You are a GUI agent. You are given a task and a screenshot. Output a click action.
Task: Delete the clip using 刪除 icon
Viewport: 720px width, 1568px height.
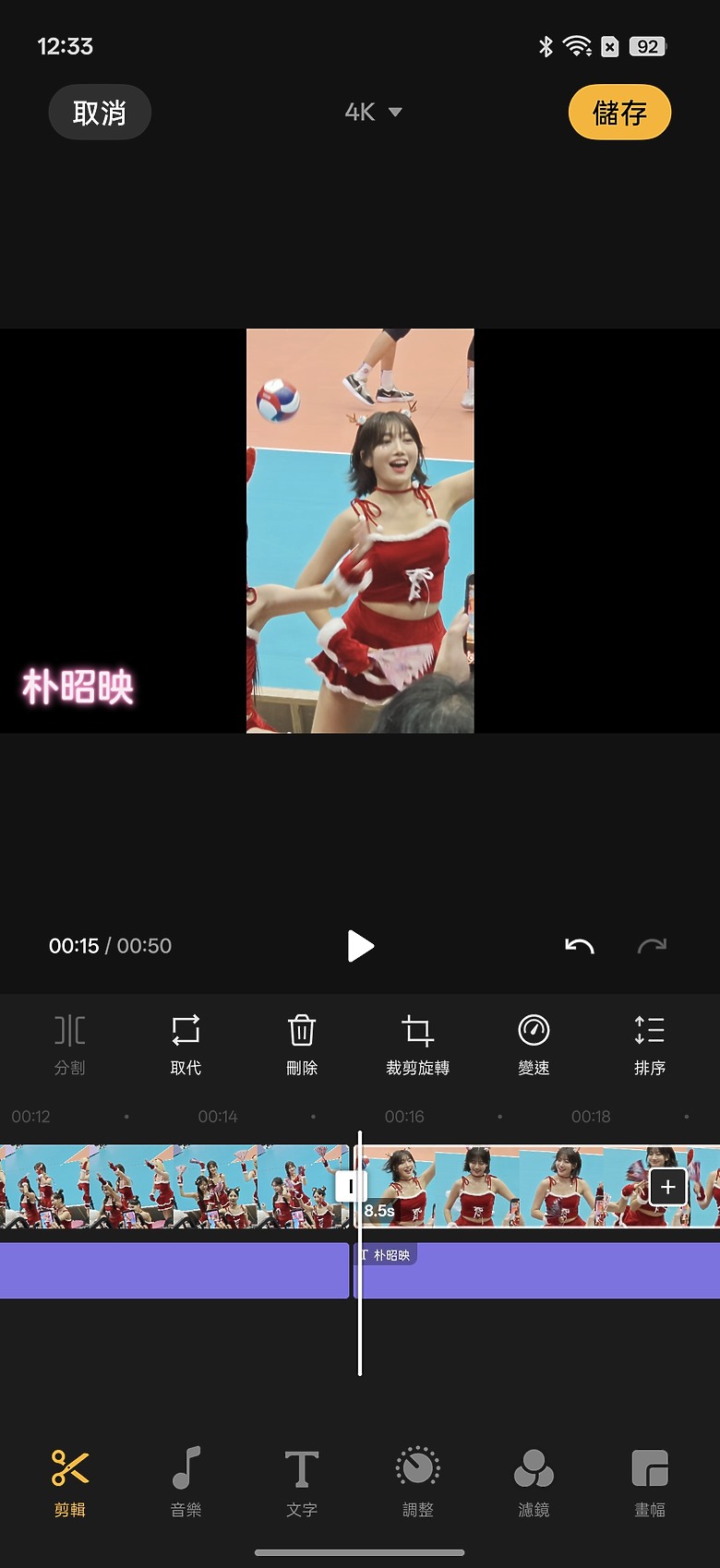coord(301,1045)
